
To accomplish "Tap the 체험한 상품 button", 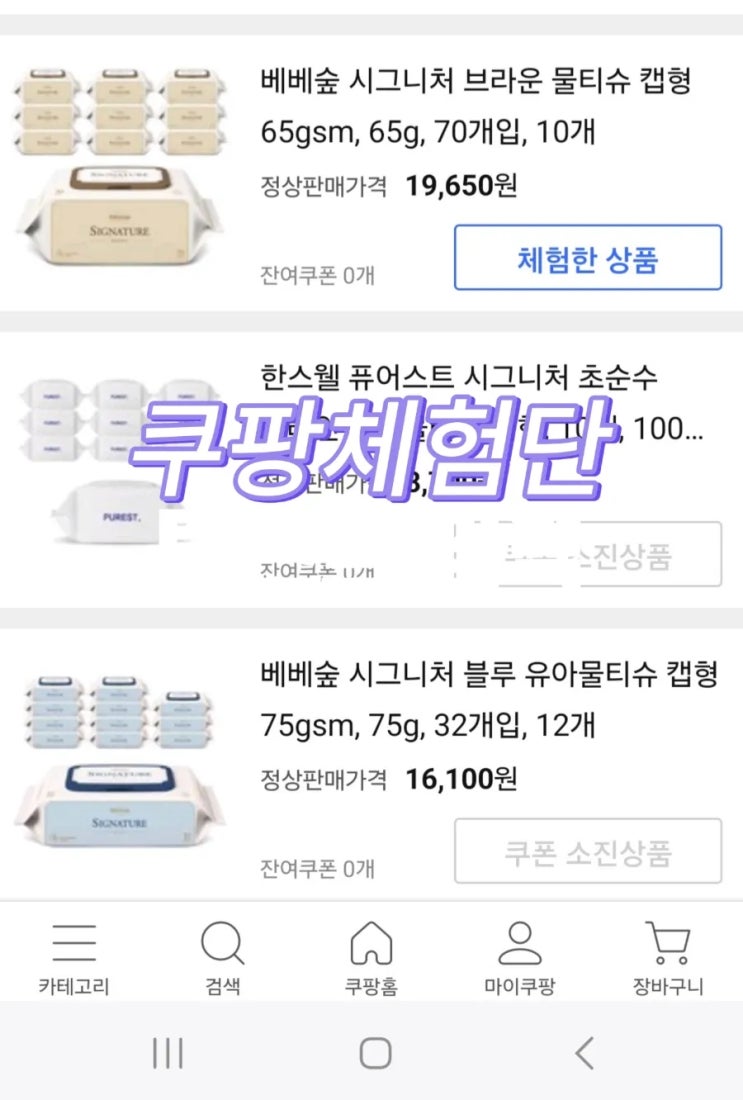I will click(x=588, y=257).
